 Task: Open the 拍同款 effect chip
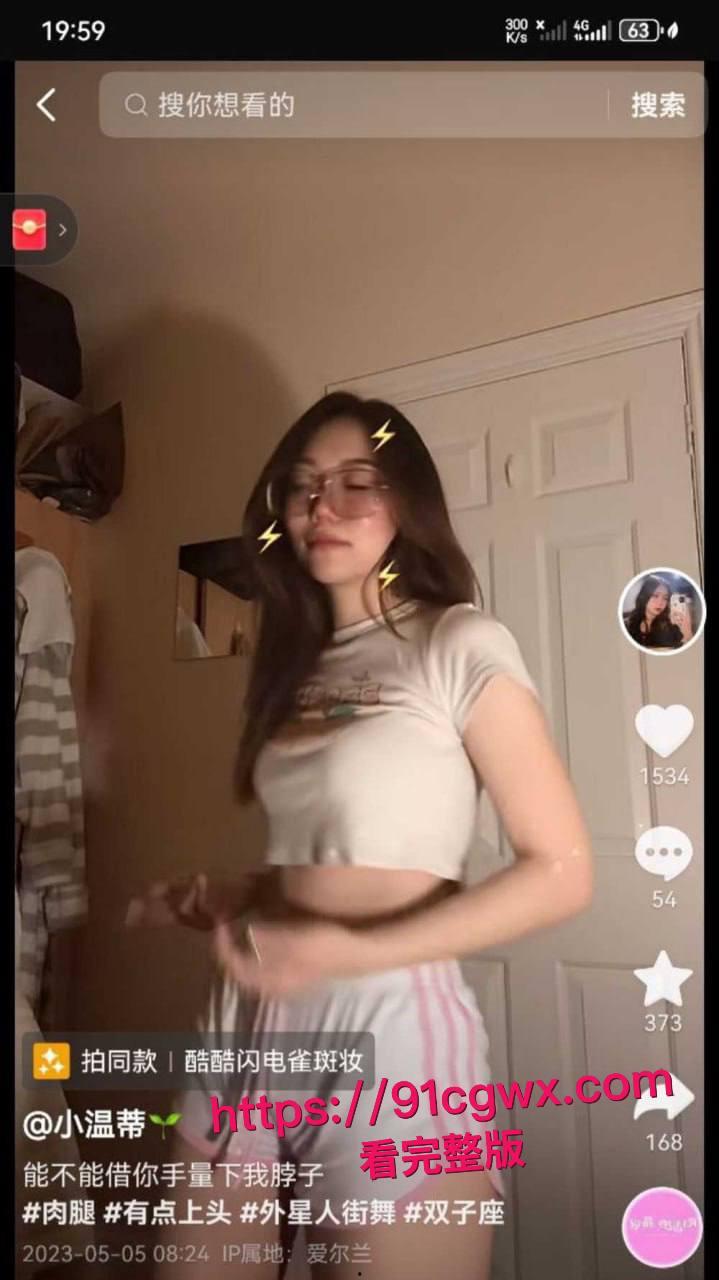click(x=198, y=1061)
